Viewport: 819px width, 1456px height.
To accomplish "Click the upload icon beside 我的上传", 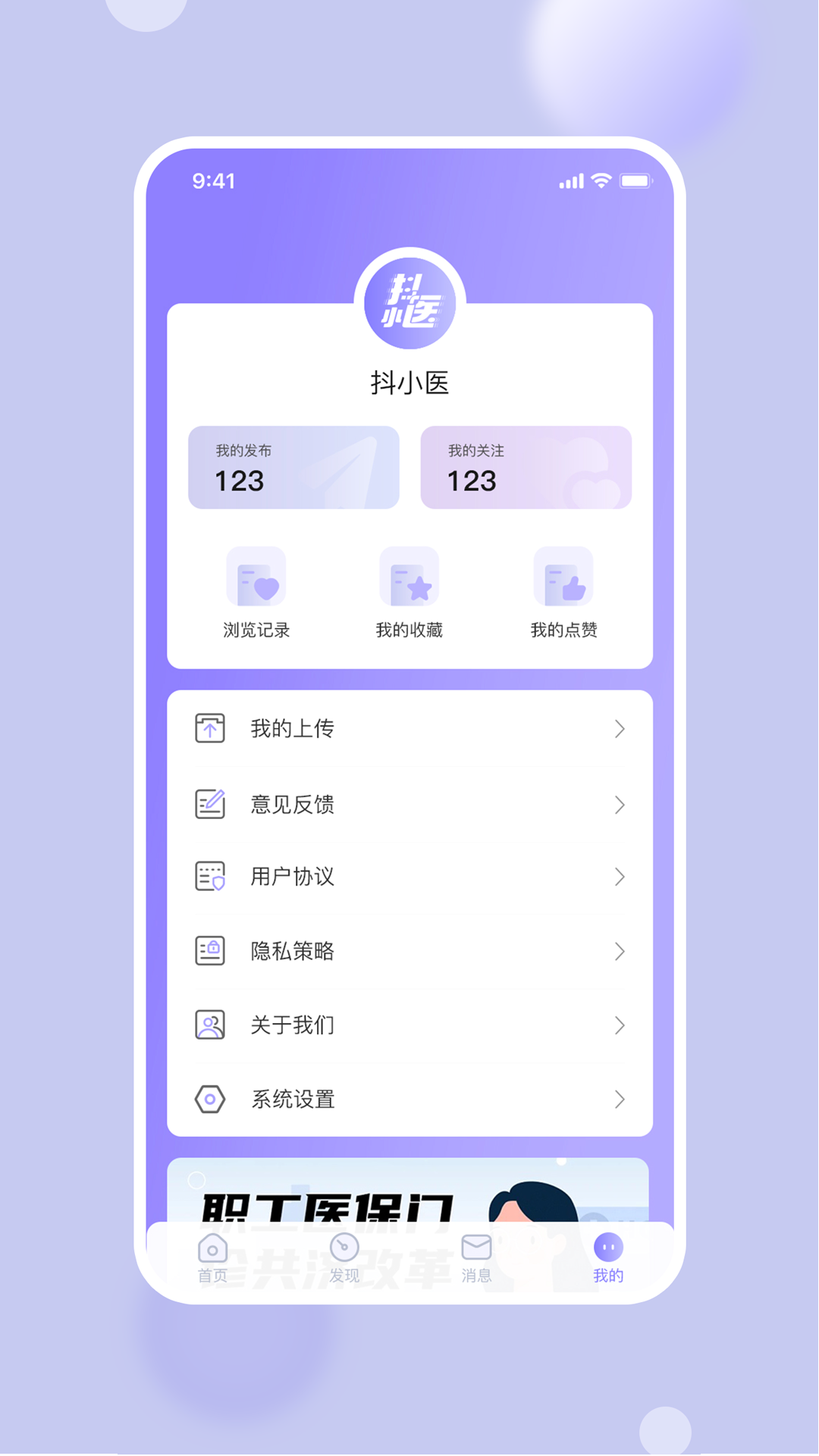I will click(210, 728).
